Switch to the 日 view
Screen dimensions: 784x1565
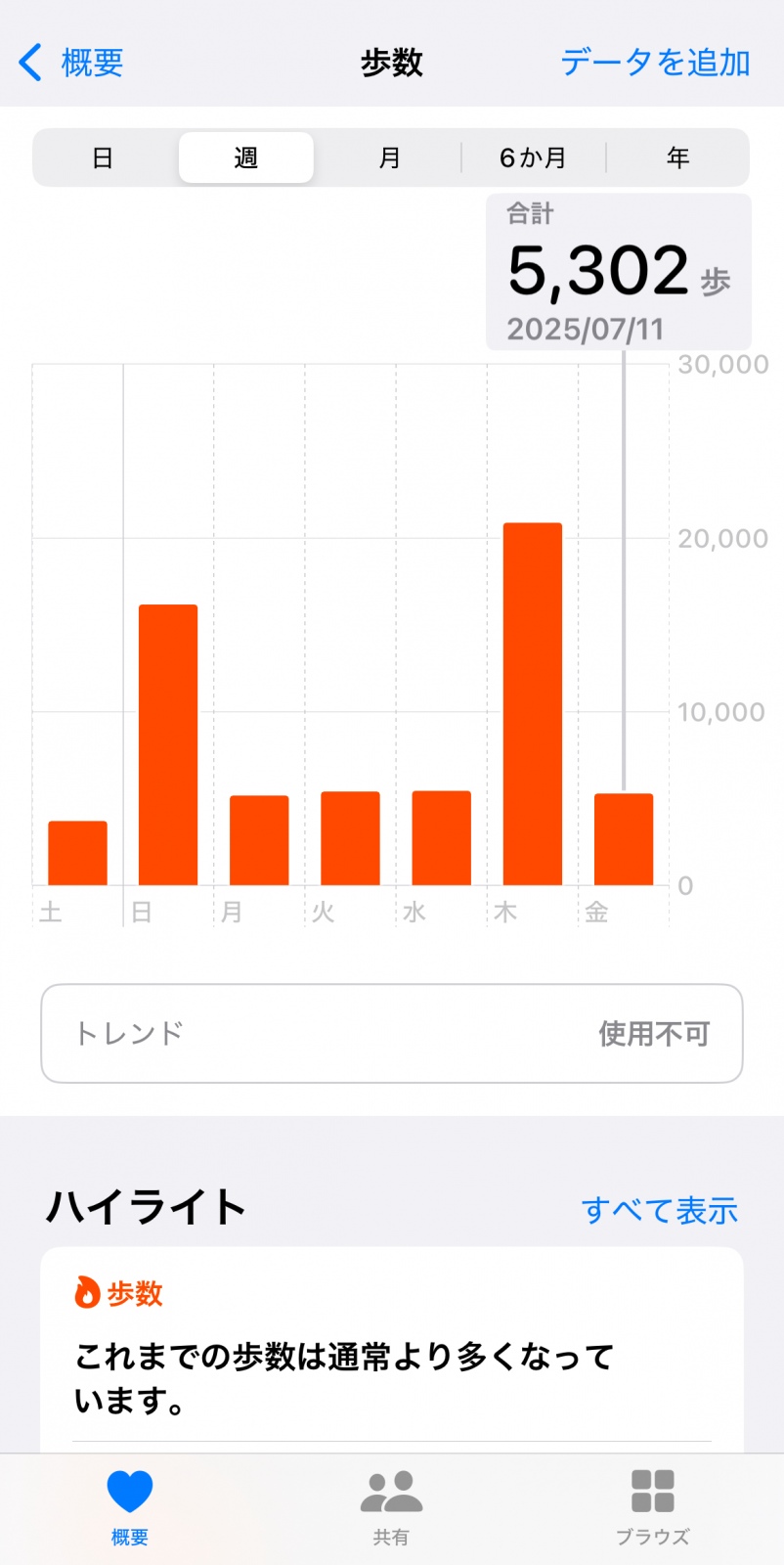[103, 157]
